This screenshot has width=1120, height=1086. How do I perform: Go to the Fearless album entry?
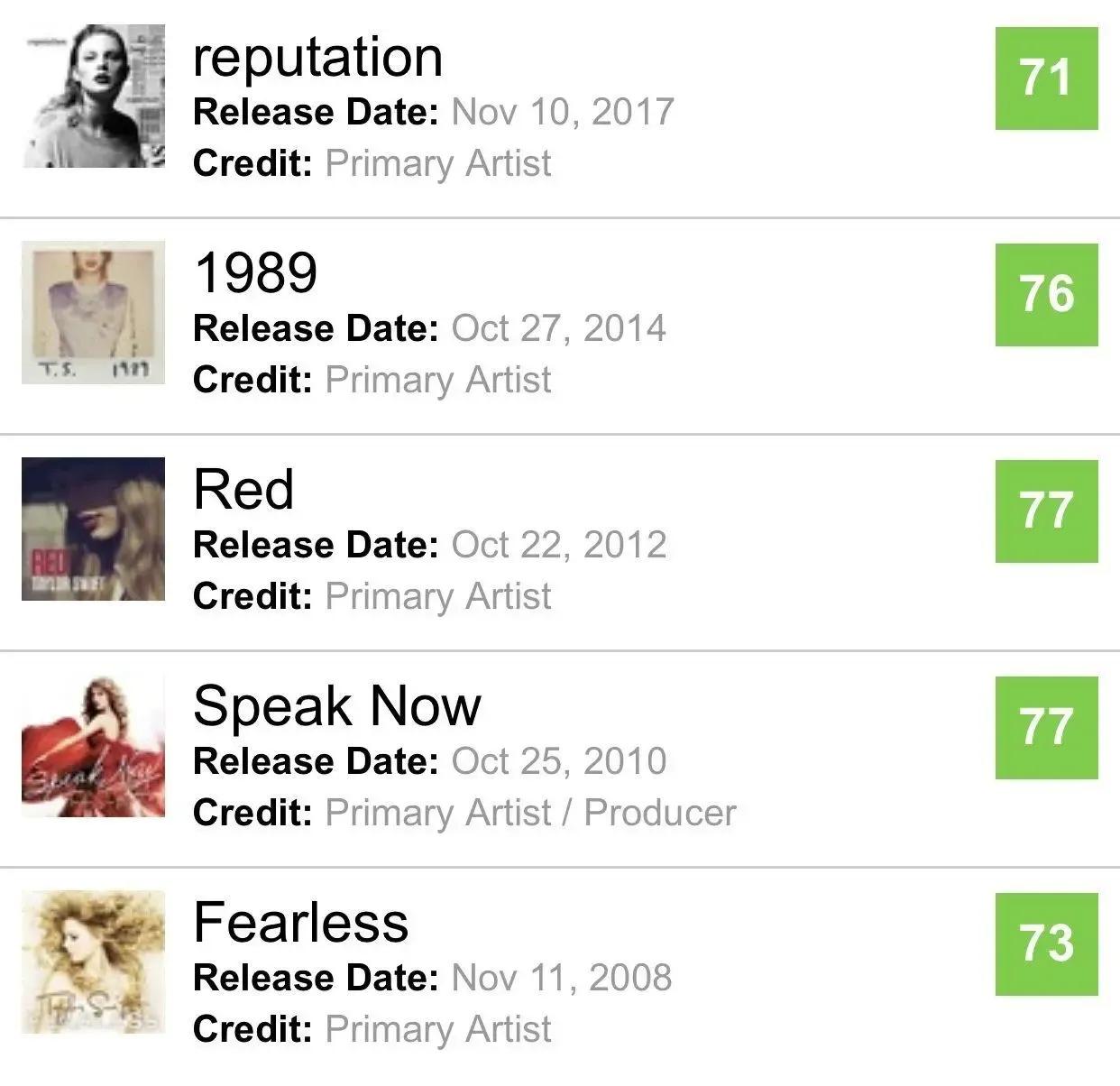coord(301,923)
